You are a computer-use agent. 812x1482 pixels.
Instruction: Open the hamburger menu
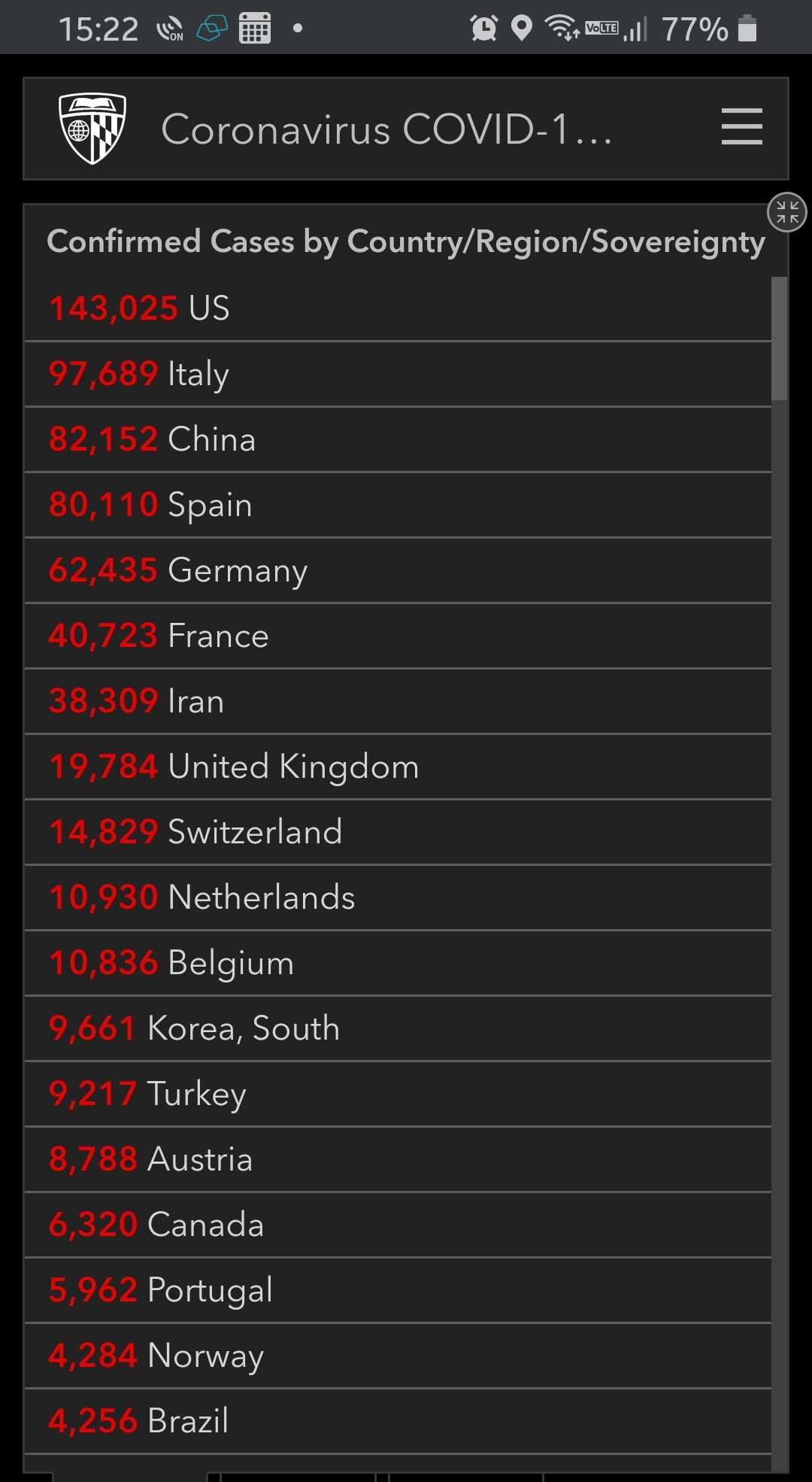click(741, 126)
